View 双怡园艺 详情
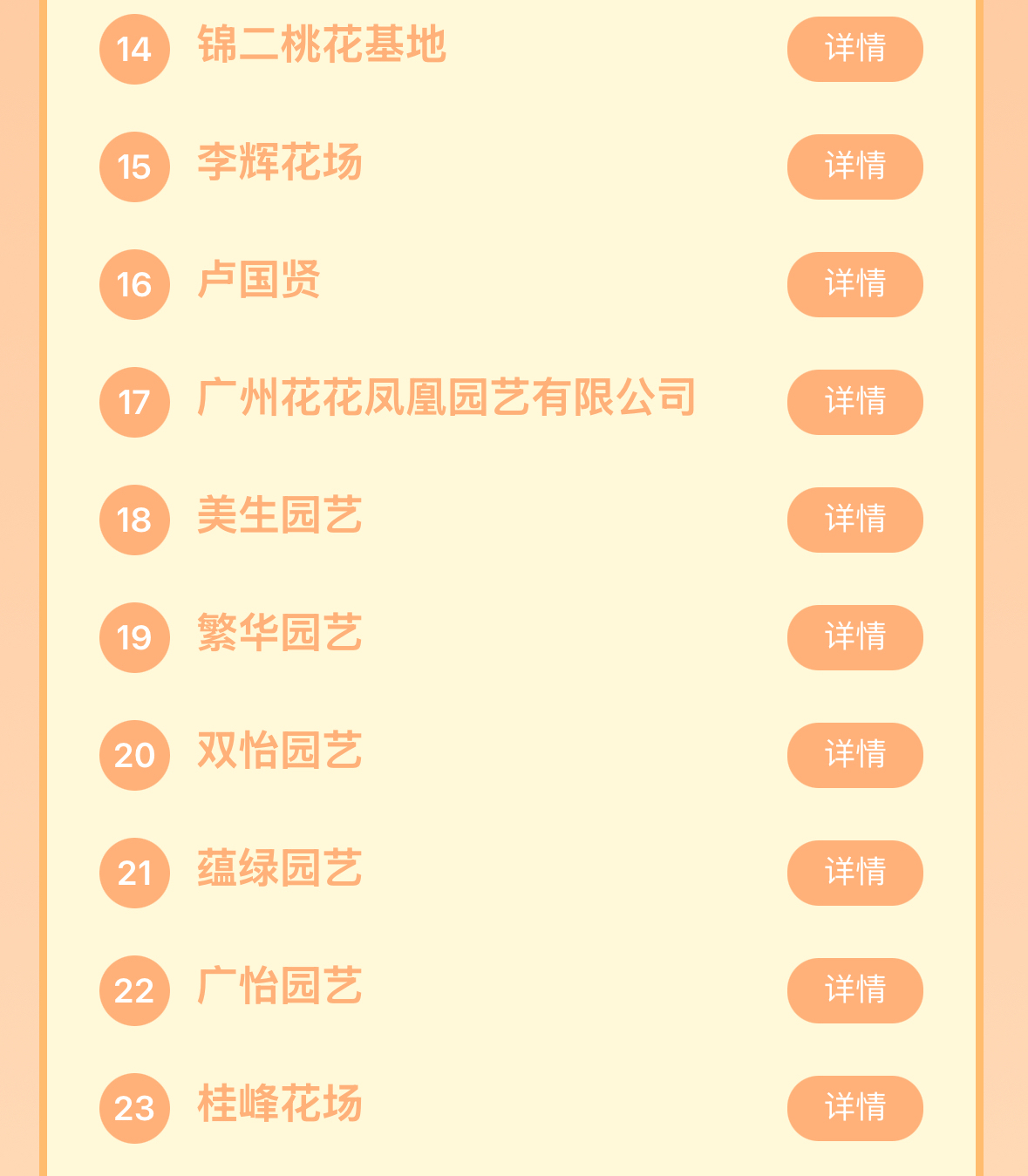This screenshot has height=1176, width=1028. coord(854,755)
